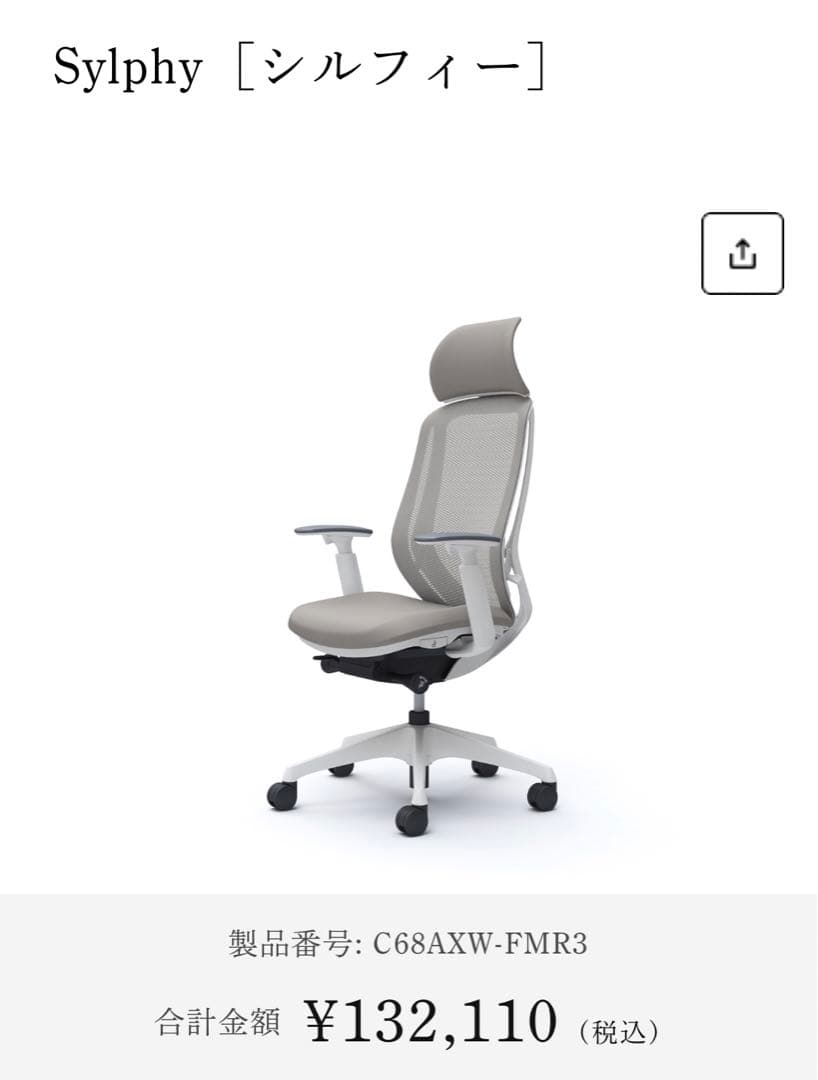The image size is (818, 1080).
Task: Share this Sylphy chair configuration
Action: coord(742,254)
